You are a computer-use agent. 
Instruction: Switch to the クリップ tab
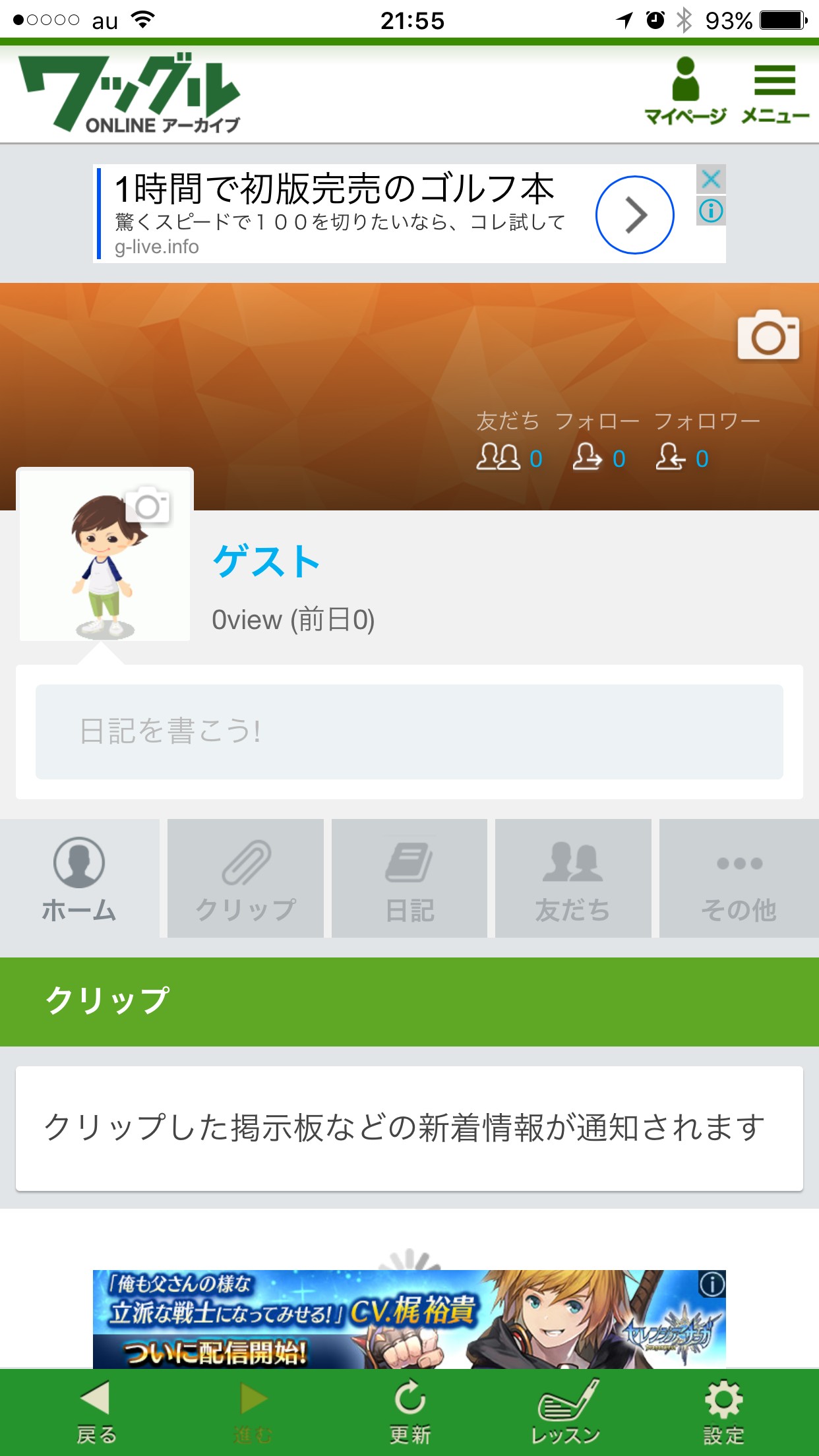coord(245,879)
